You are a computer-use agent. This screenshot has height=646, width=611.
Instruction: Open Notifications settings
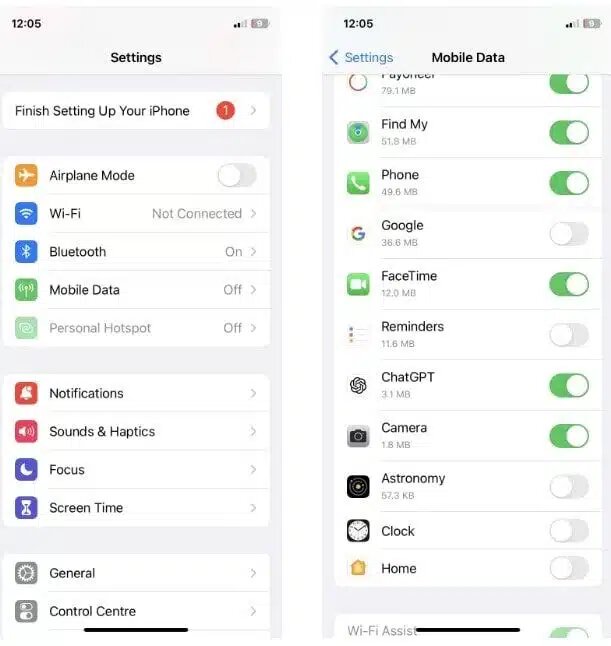click(135, 394)
